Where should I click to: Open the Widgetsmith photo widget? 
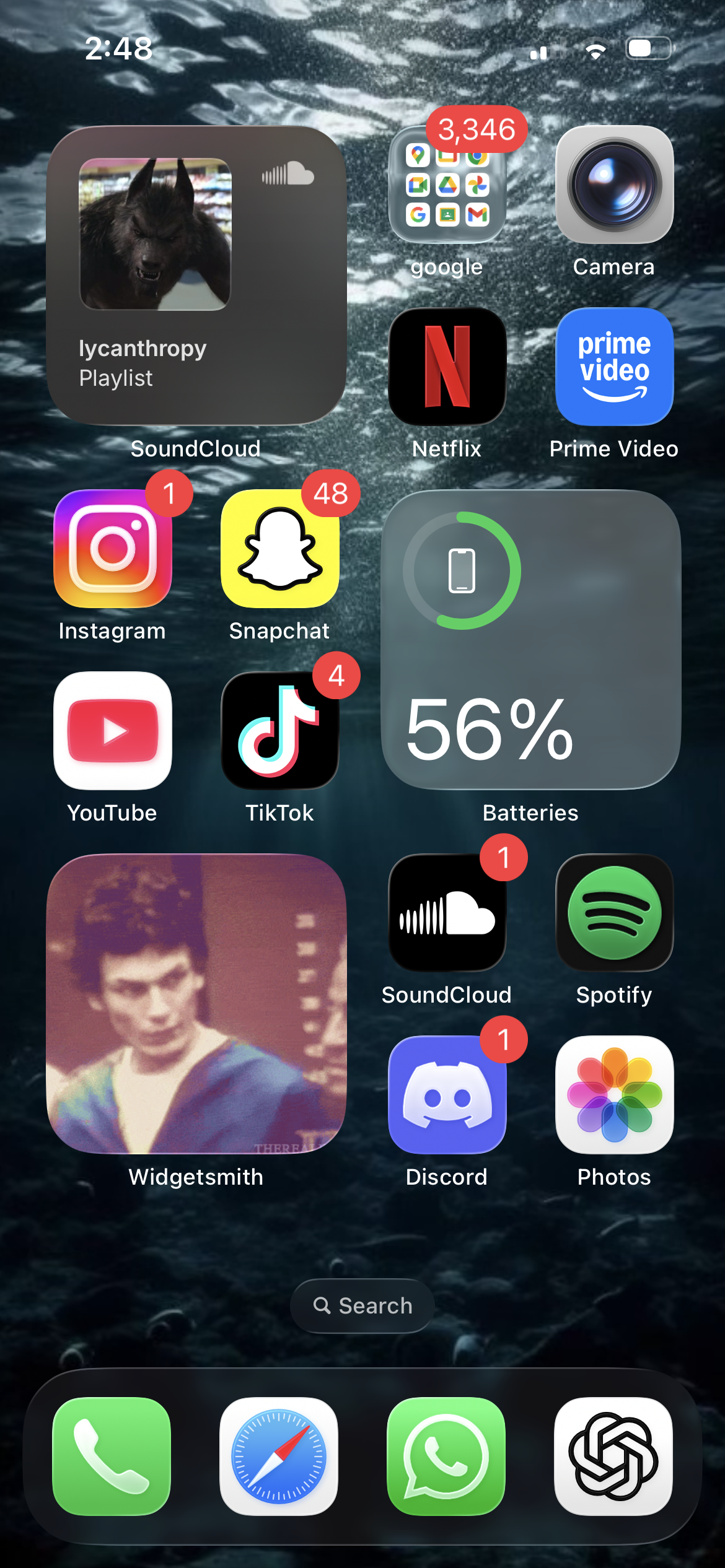click(196, 1003)
